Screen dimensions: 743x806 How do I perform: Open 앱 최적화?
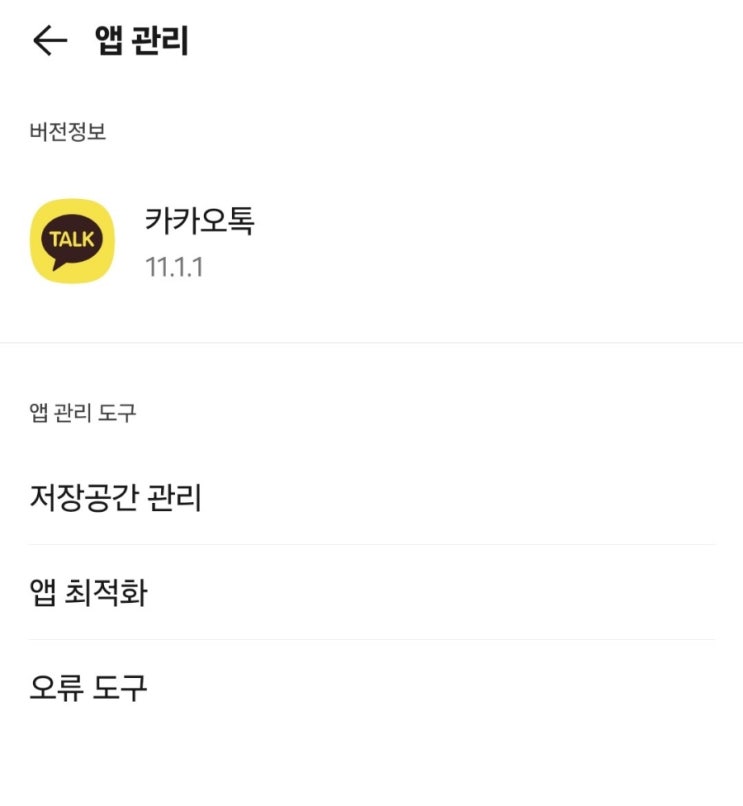click(371, 592)
